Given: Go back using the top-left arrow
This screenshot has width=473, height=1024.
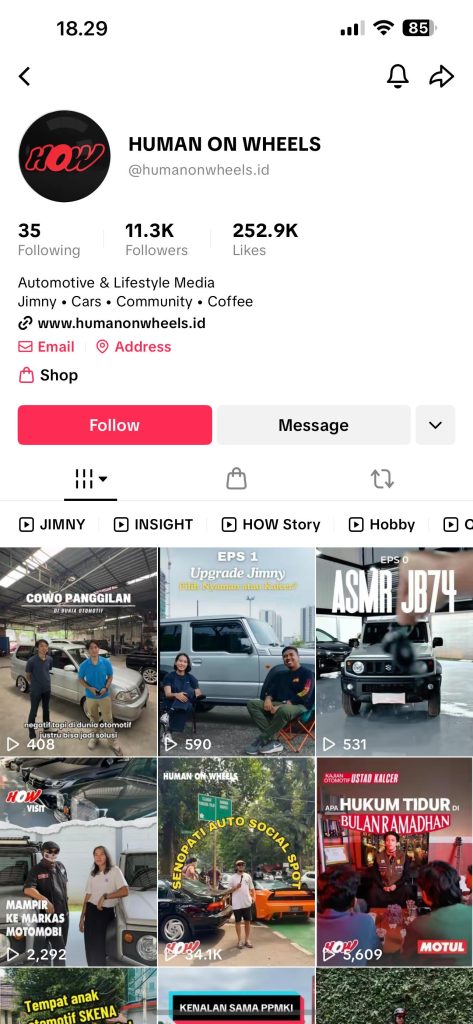Looking at the screenshot, I should 24,76.
